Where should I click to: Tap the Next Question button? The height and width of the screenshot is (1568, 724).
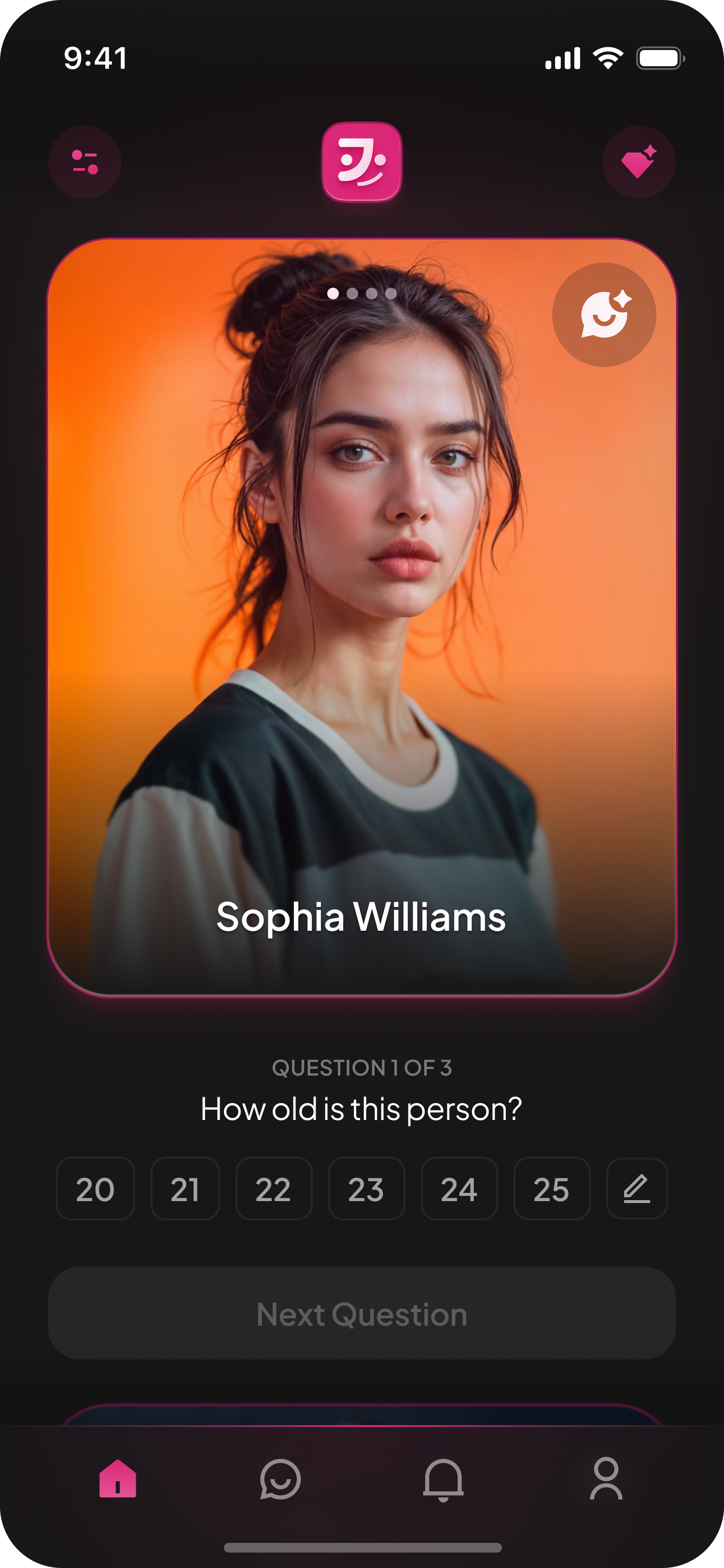(362, 1314)
